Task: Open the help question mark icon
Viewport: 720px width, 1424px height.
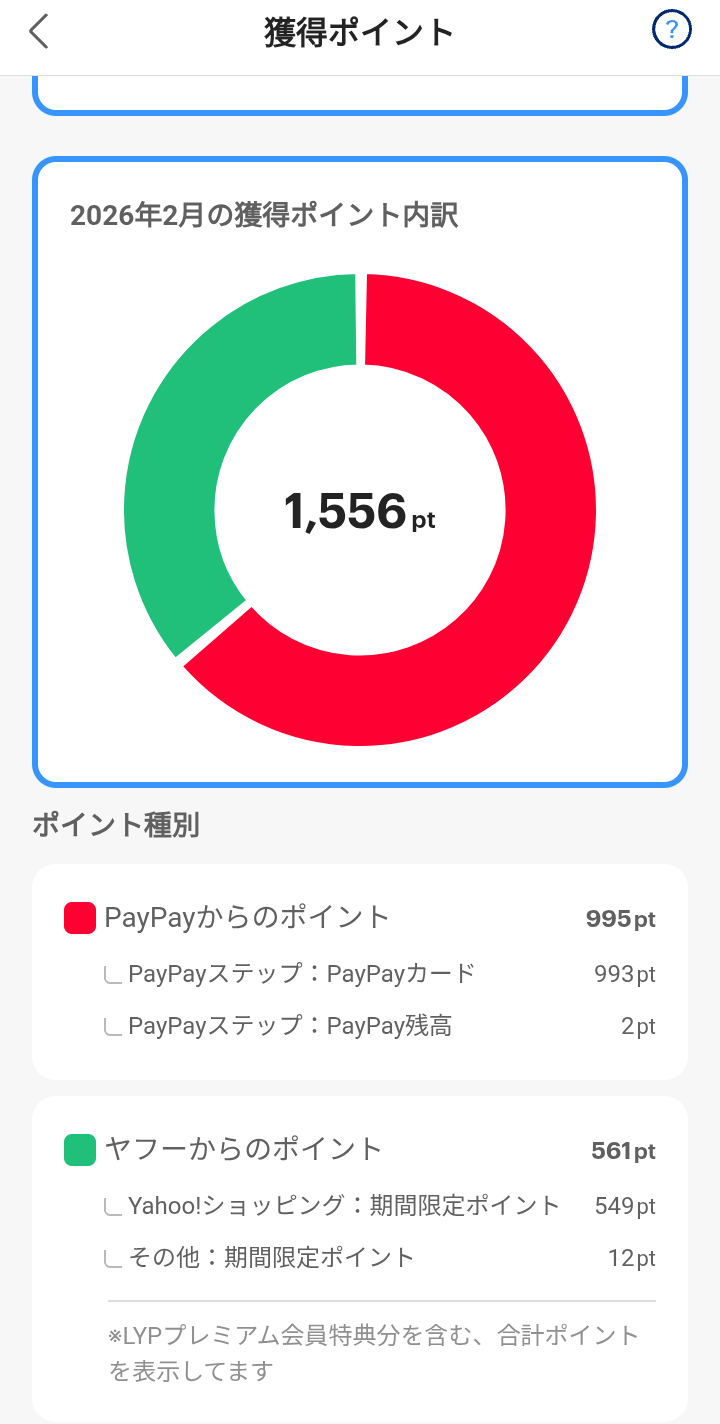Action: point(671,29)
